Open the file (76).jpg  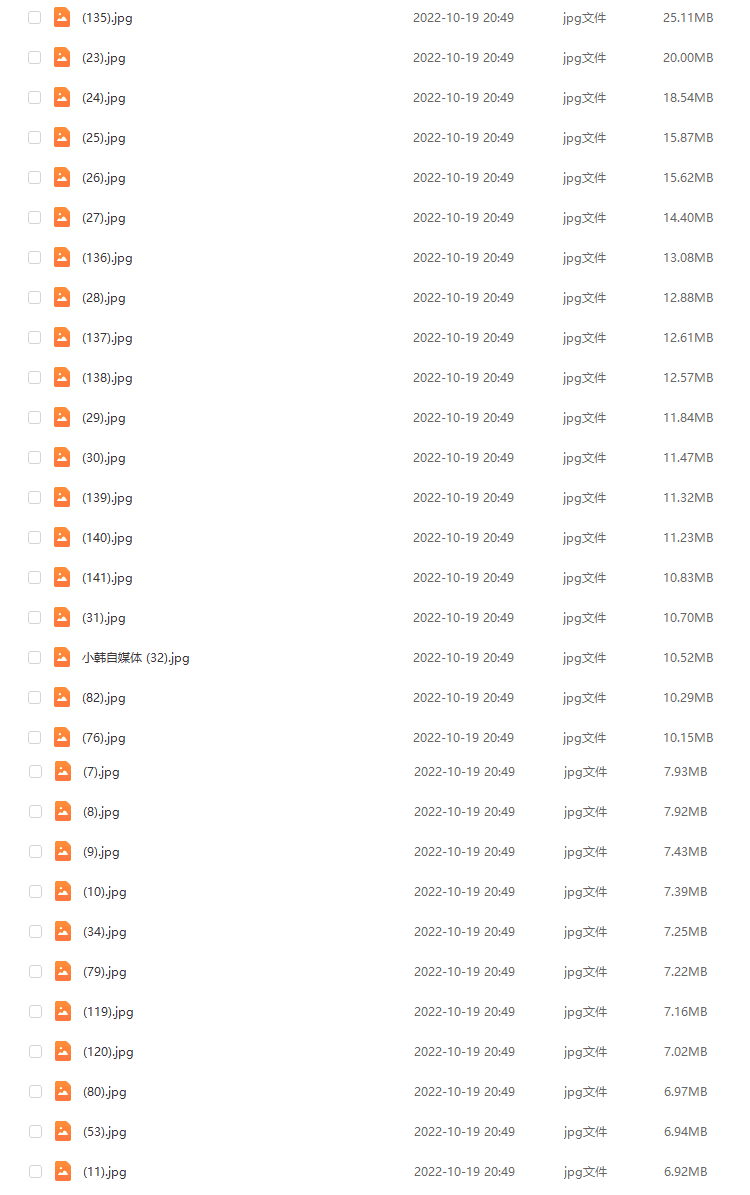[103, 738]
